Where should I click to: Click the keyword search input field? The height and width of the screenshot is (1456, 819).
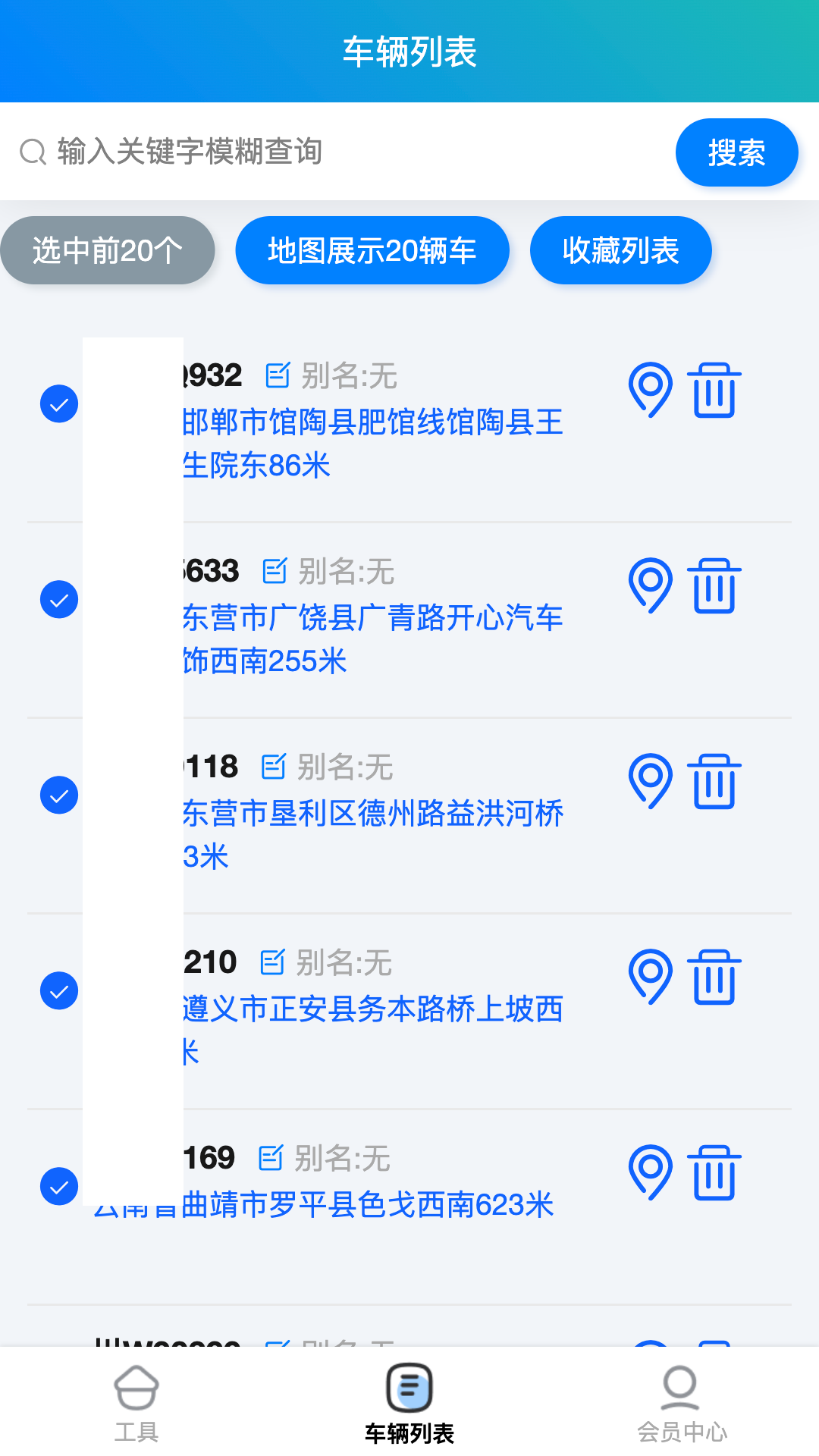303,152
